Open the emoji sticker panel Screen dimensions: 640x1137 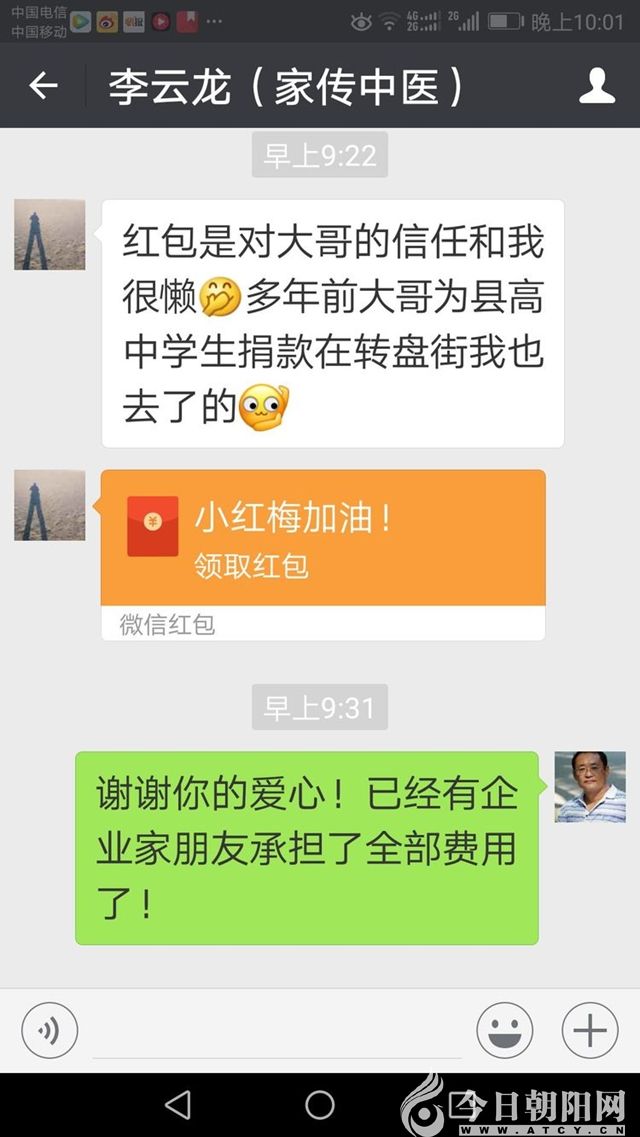tap(504, 1030)
